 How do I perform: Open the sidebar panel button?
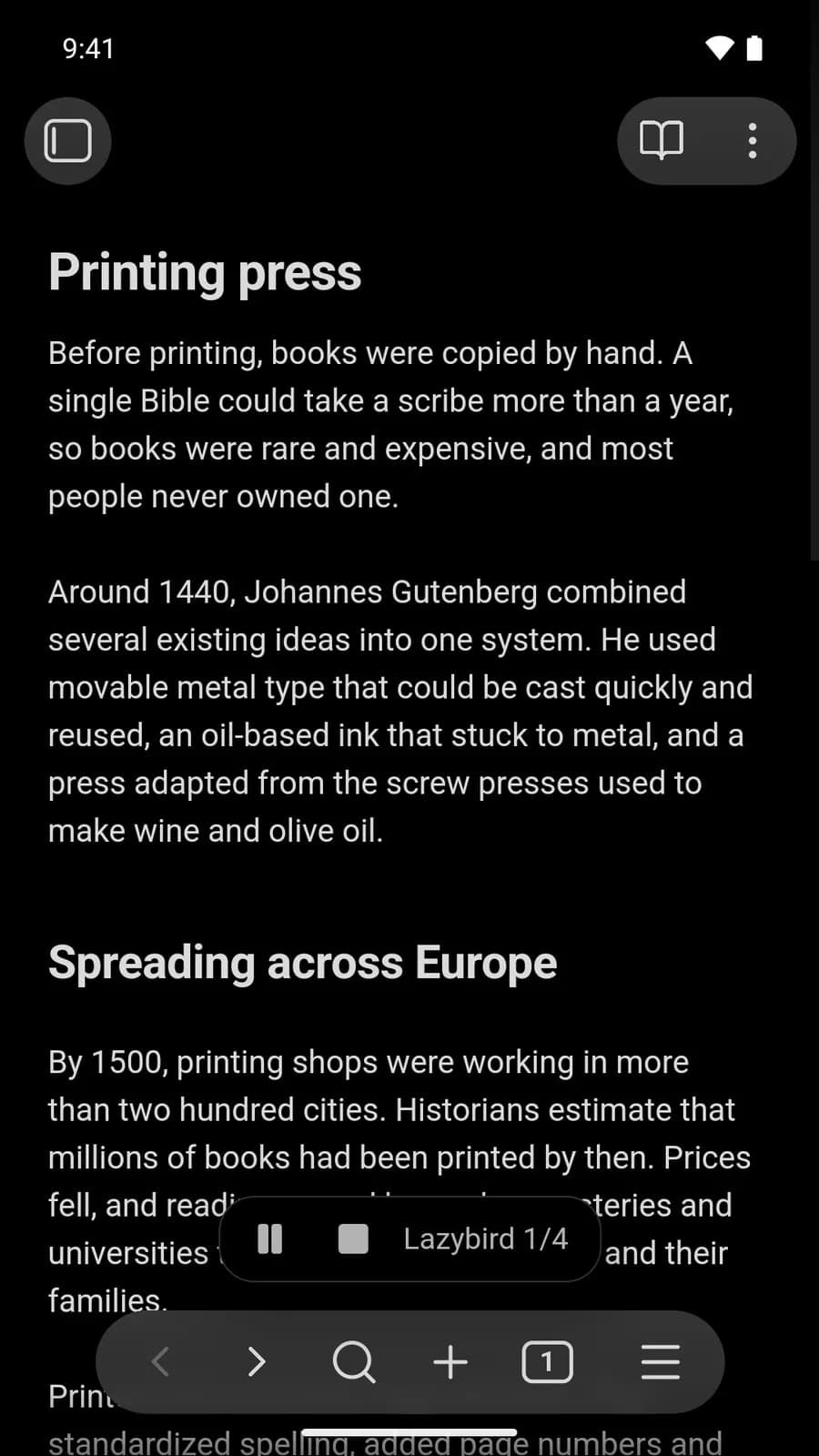click(68, 141)
